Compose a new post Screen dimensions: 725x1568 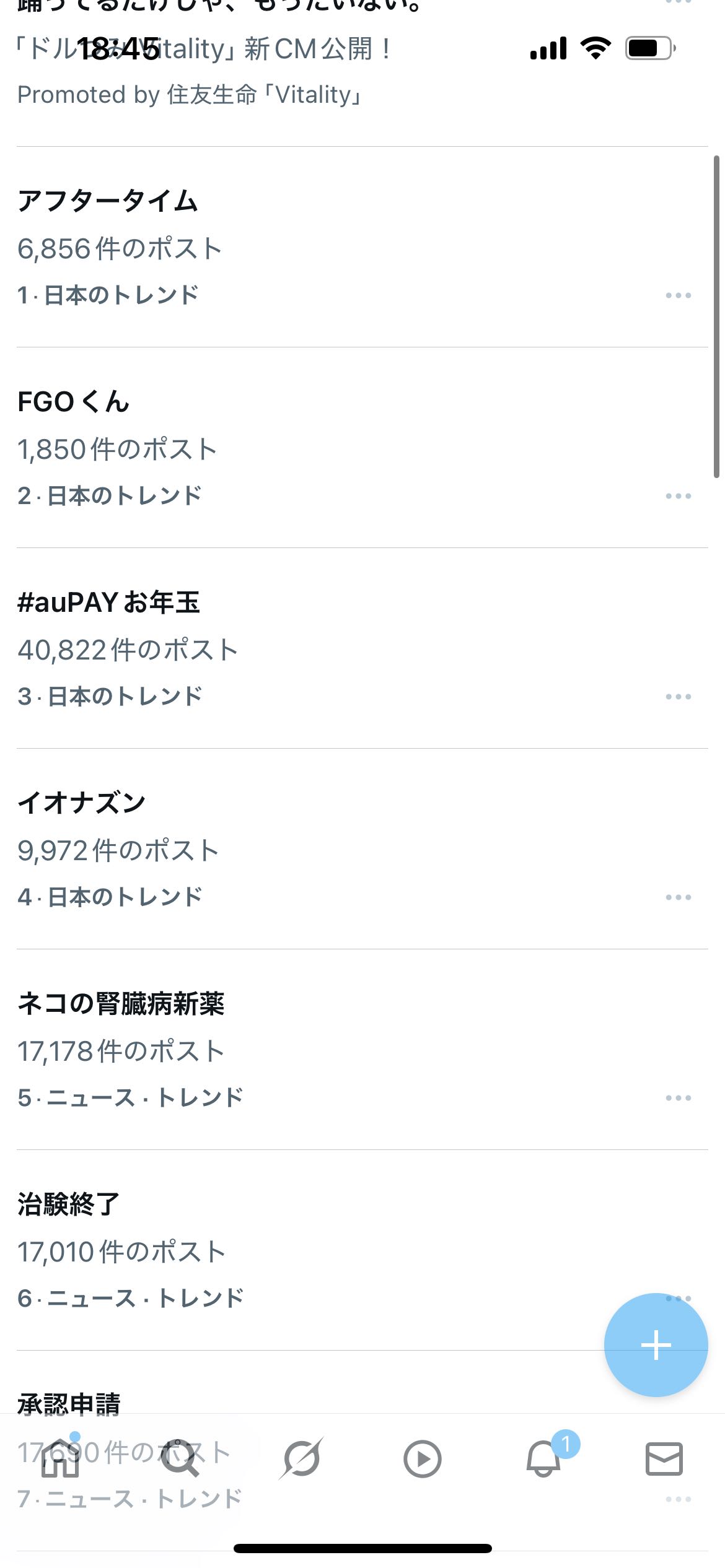pos(656,1345)
